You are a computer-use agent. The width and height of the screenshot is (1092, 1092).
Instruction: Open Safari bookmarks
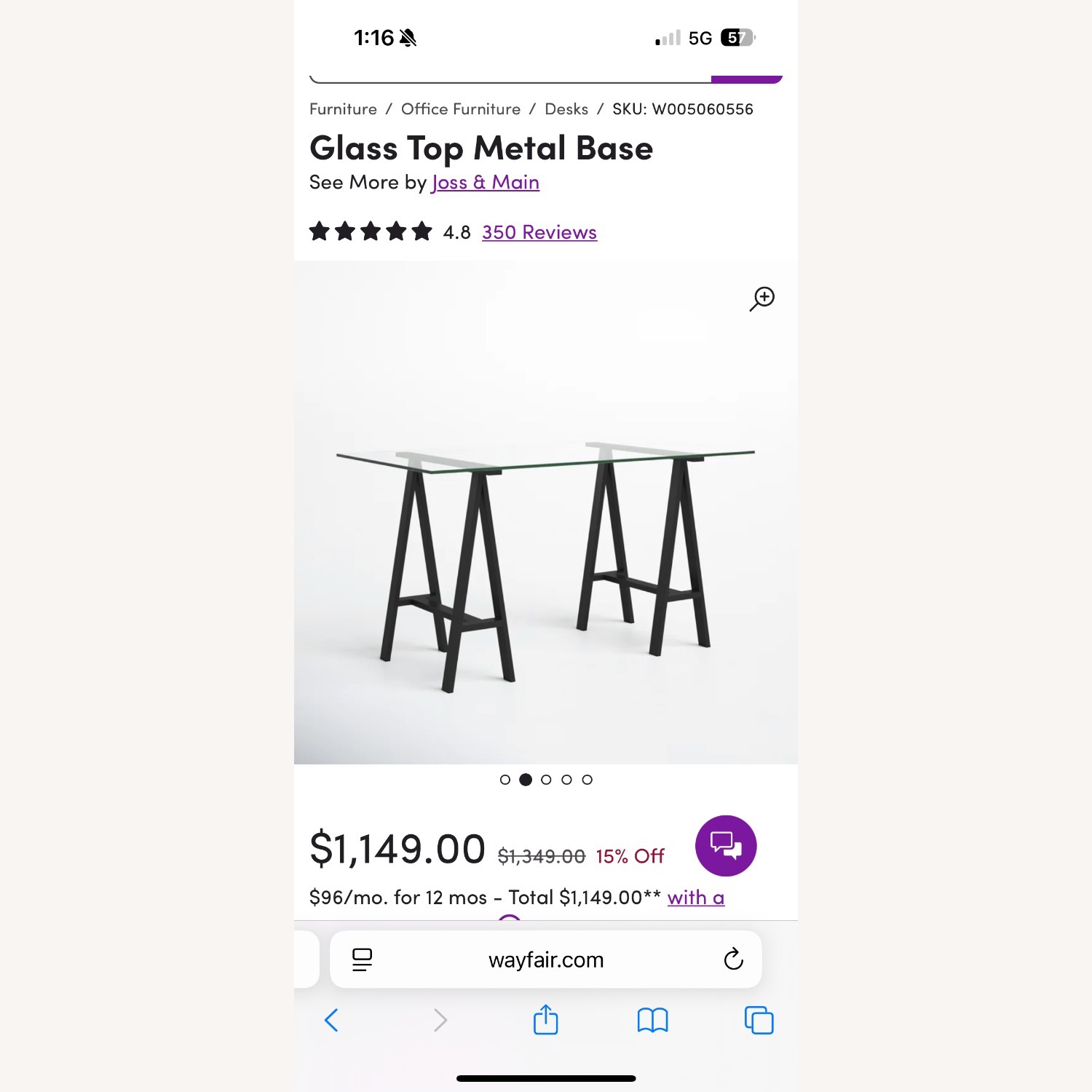coord(652,1020)
